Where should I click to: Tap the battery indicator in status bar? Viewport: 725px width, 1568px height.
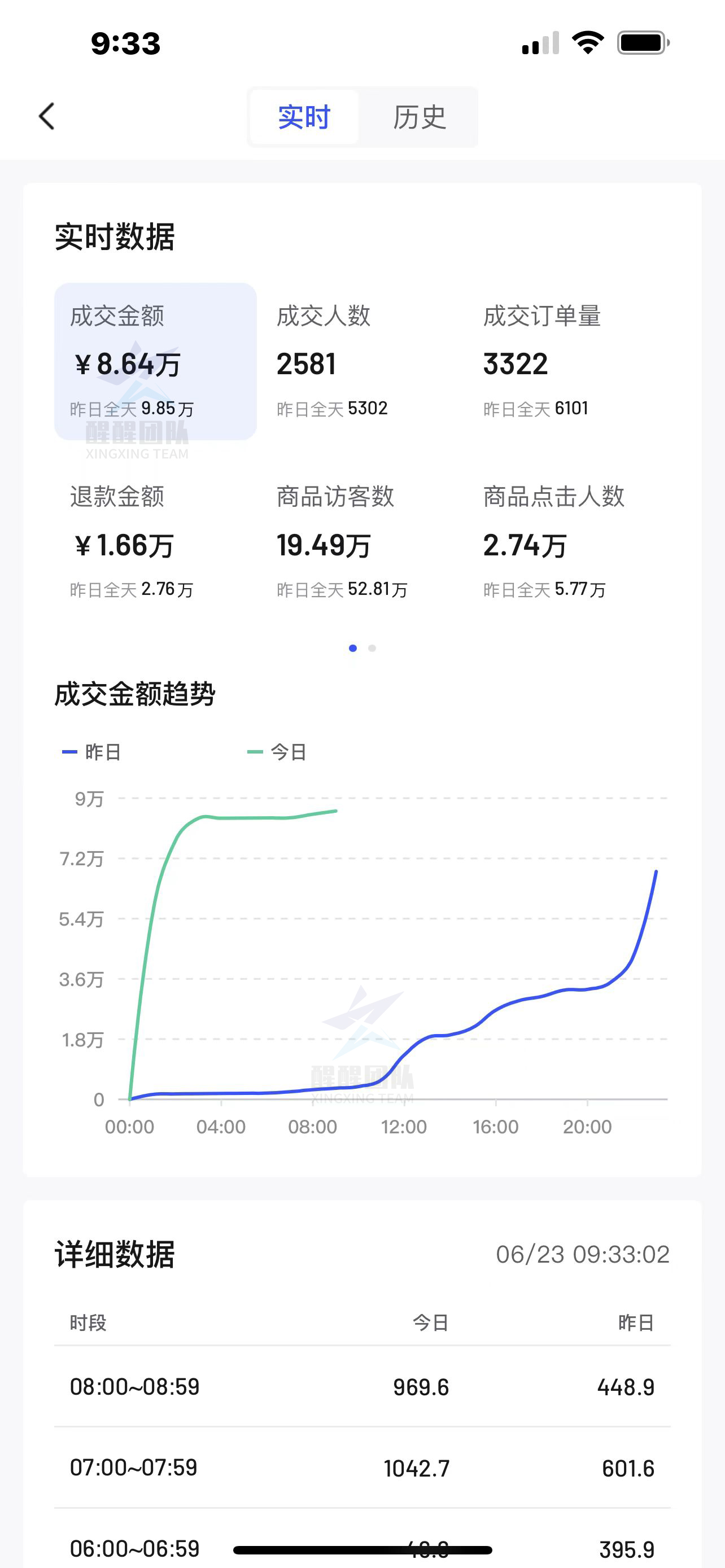click(x=641, y=42)
